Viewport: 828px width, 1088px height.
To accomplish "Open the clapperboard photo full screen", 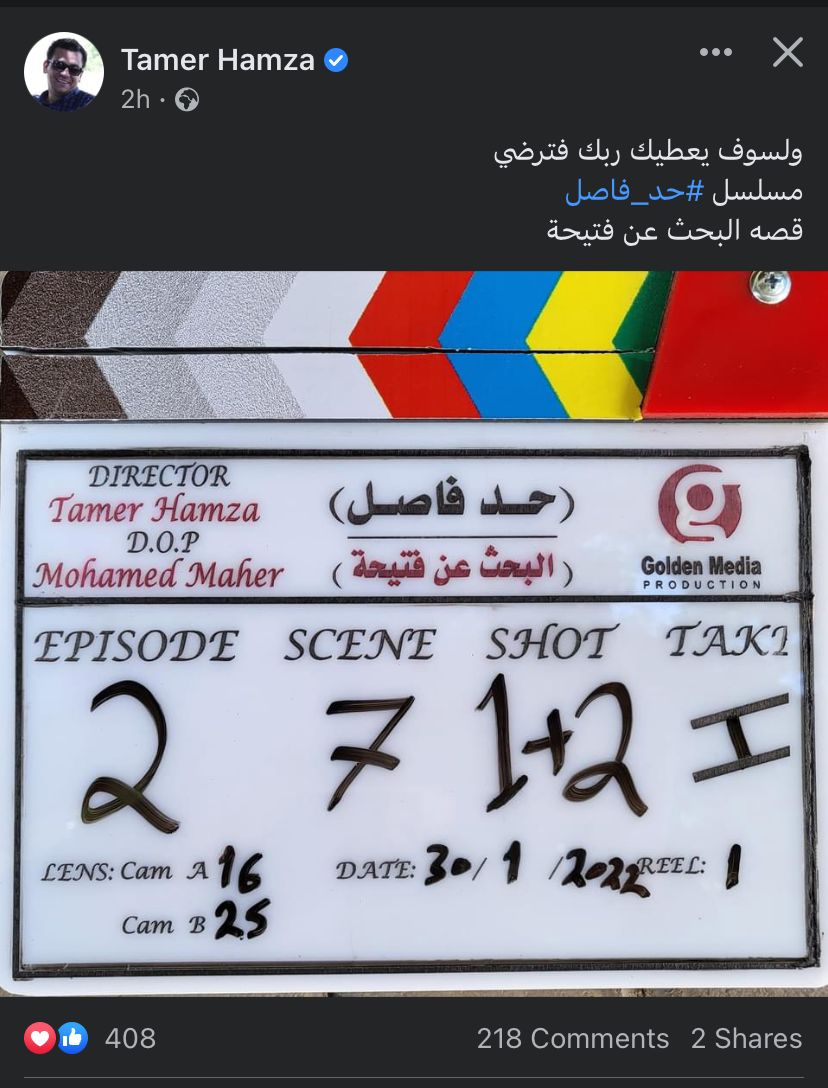I will pyautogui.click(x=414, y=633).
